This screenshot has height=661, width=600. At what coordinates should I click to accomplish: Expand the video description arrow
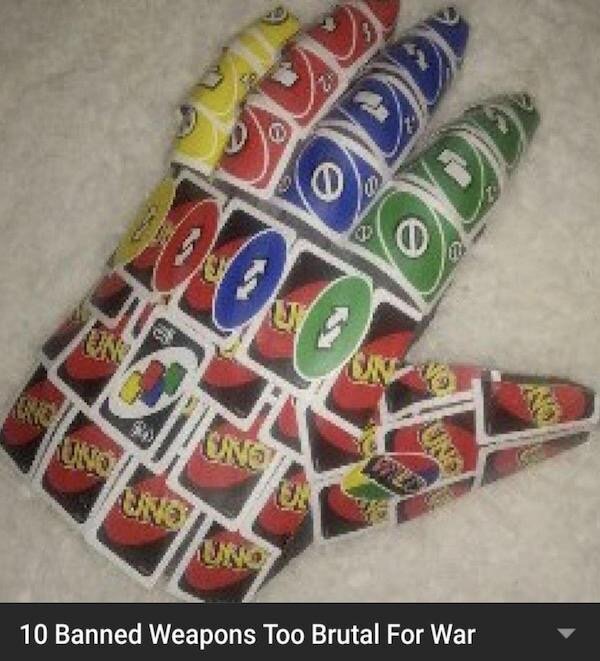tap(567, 634)
